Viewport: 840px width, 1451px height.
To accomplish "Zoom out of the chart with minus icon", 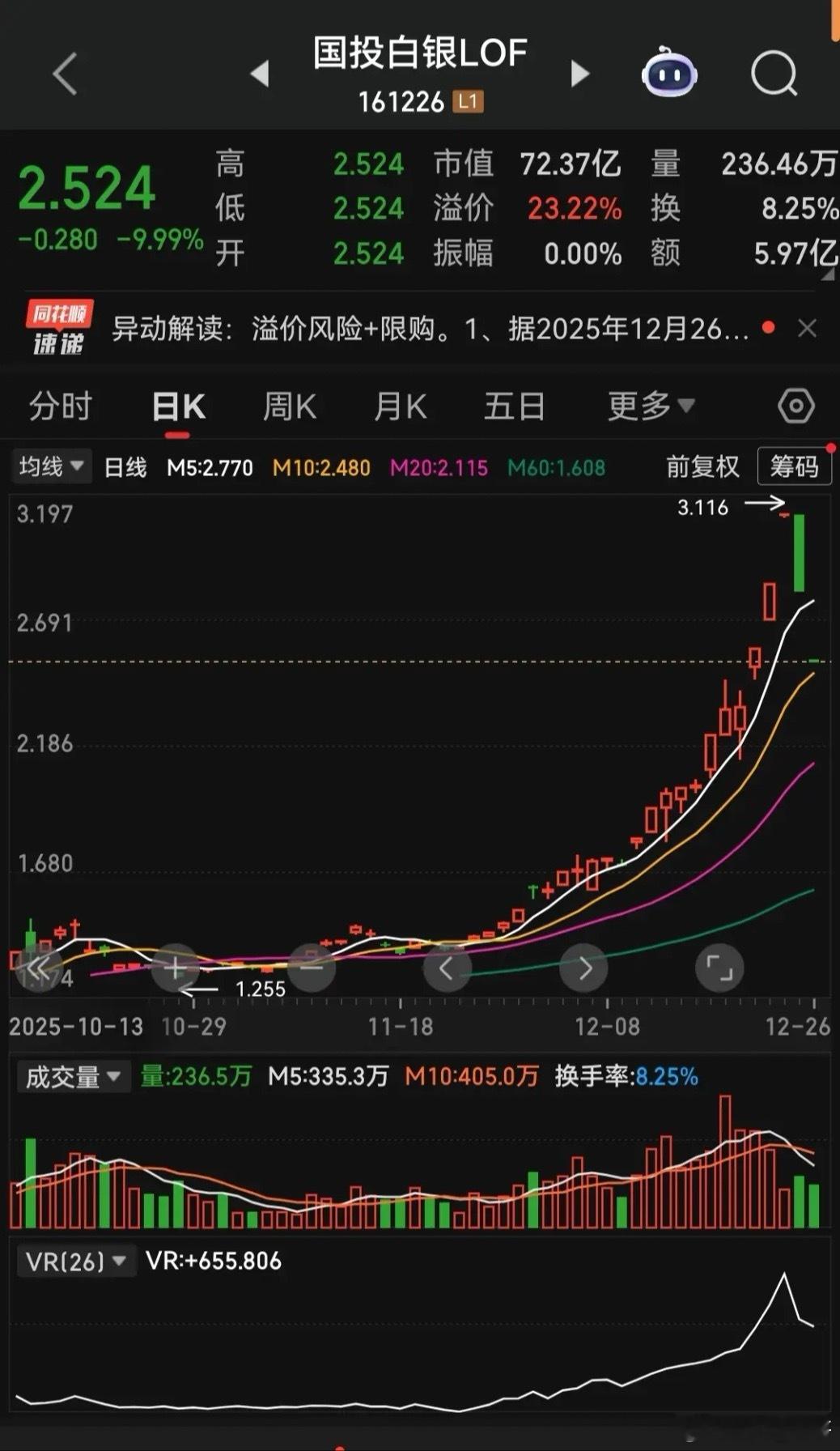I will coord(312,968).
